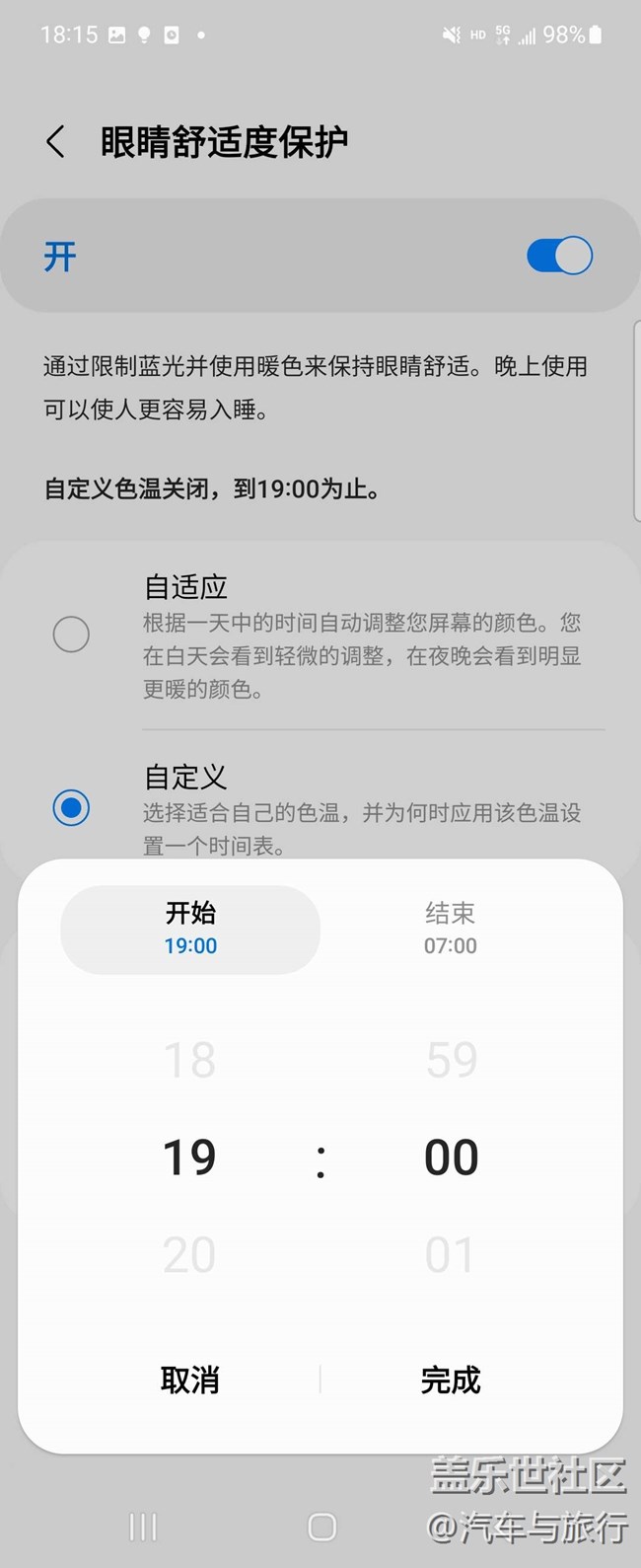The width and height of the screenshot is (641, 1568).
Task: Pick minute 59 in the time picker
Action: pos(451,1060)
